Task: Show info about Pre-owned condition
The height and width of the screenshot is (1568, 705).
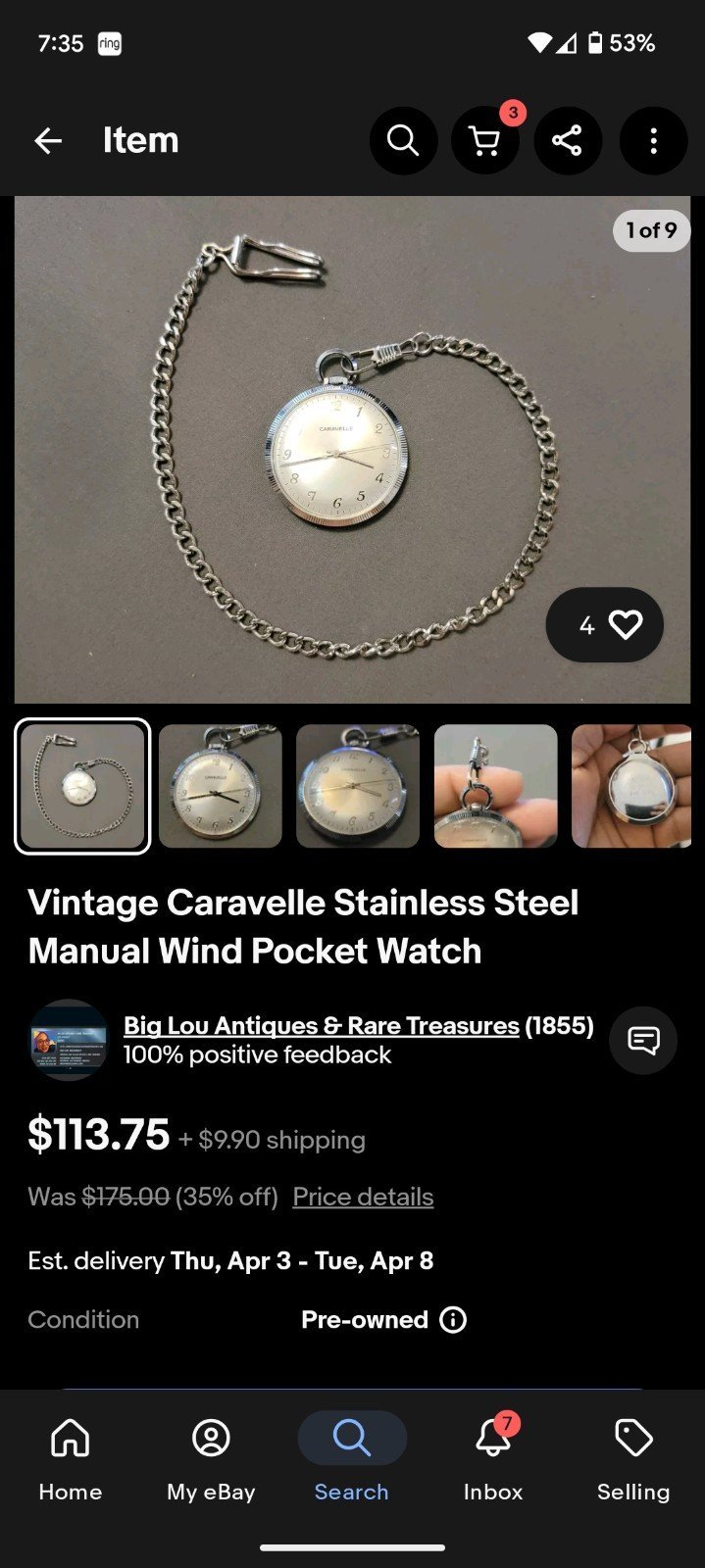Action: click(x=453, y=1320)
